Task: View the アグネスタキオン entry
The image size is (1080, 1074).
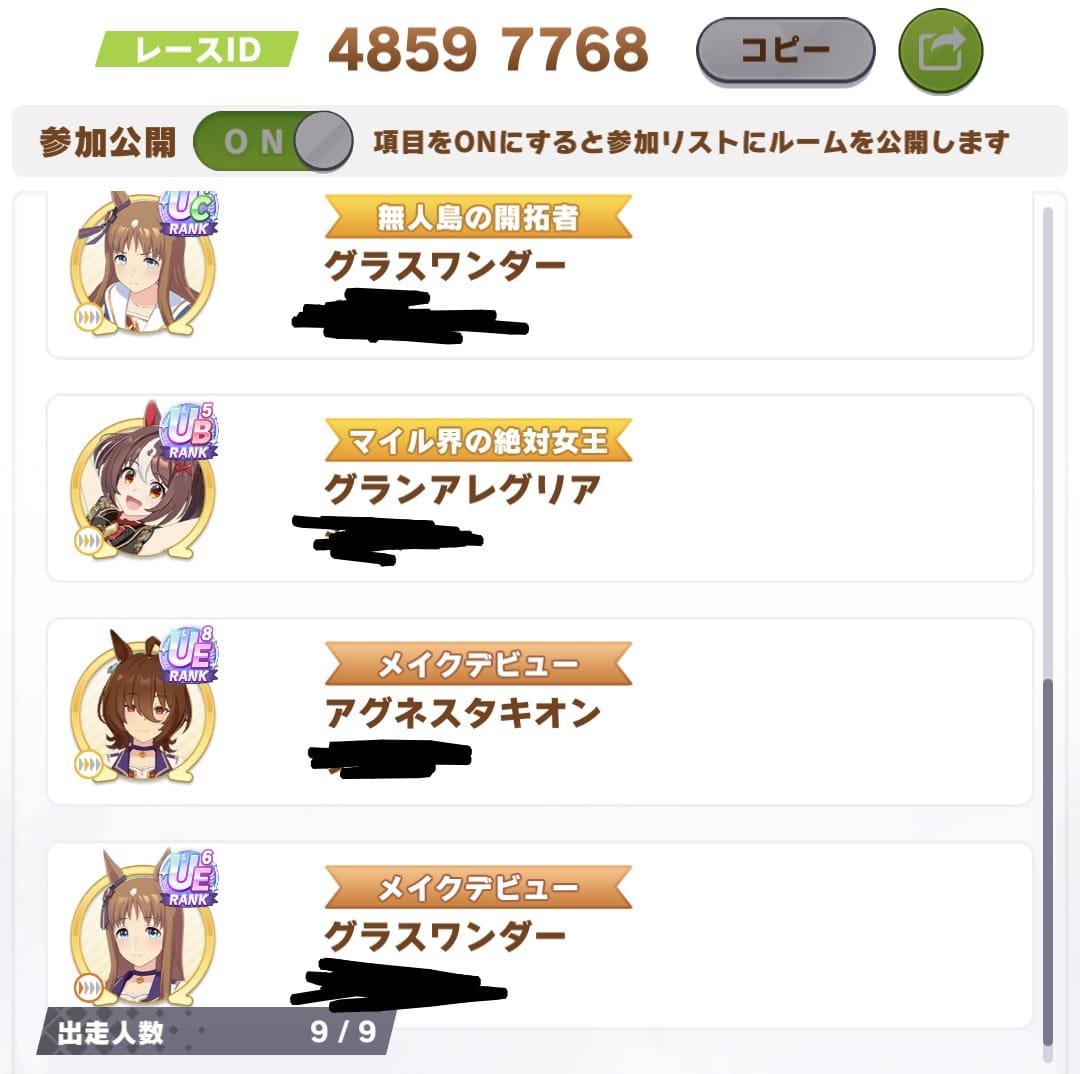Action: (540, 712)
